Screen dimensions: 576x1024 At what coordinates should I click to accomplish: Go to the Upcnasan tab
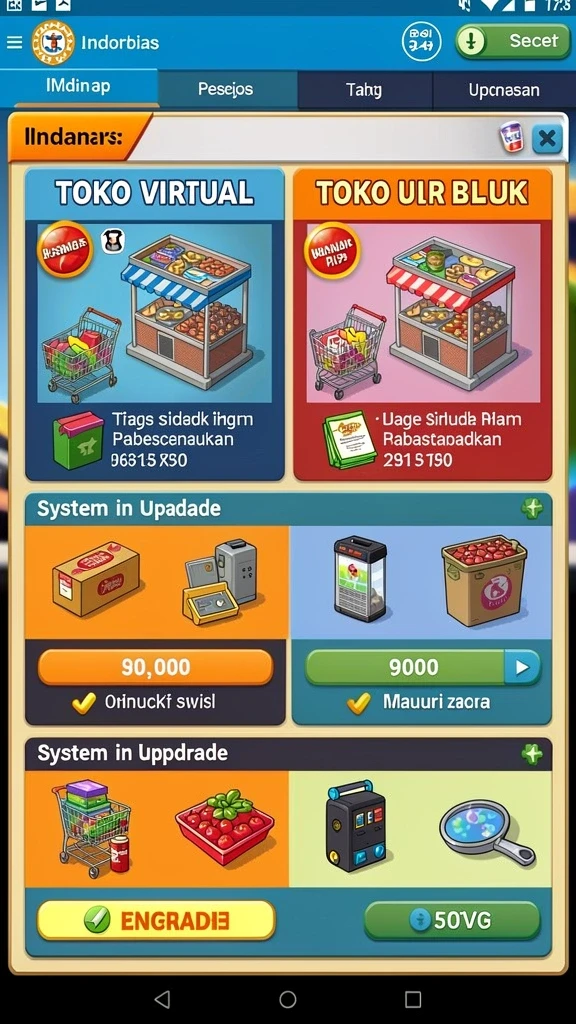pos(504,89)
